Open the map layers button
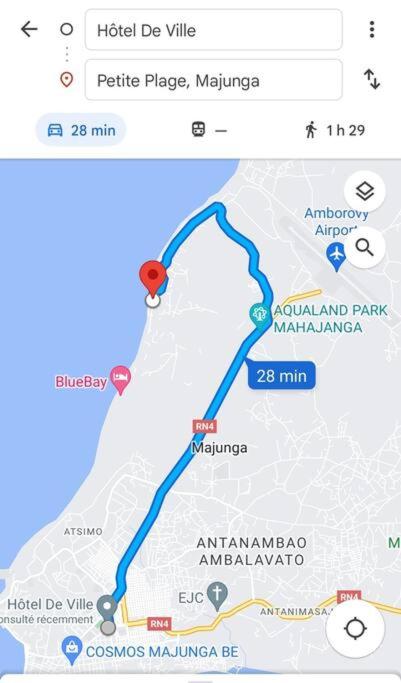 click(x=364, y=191)
